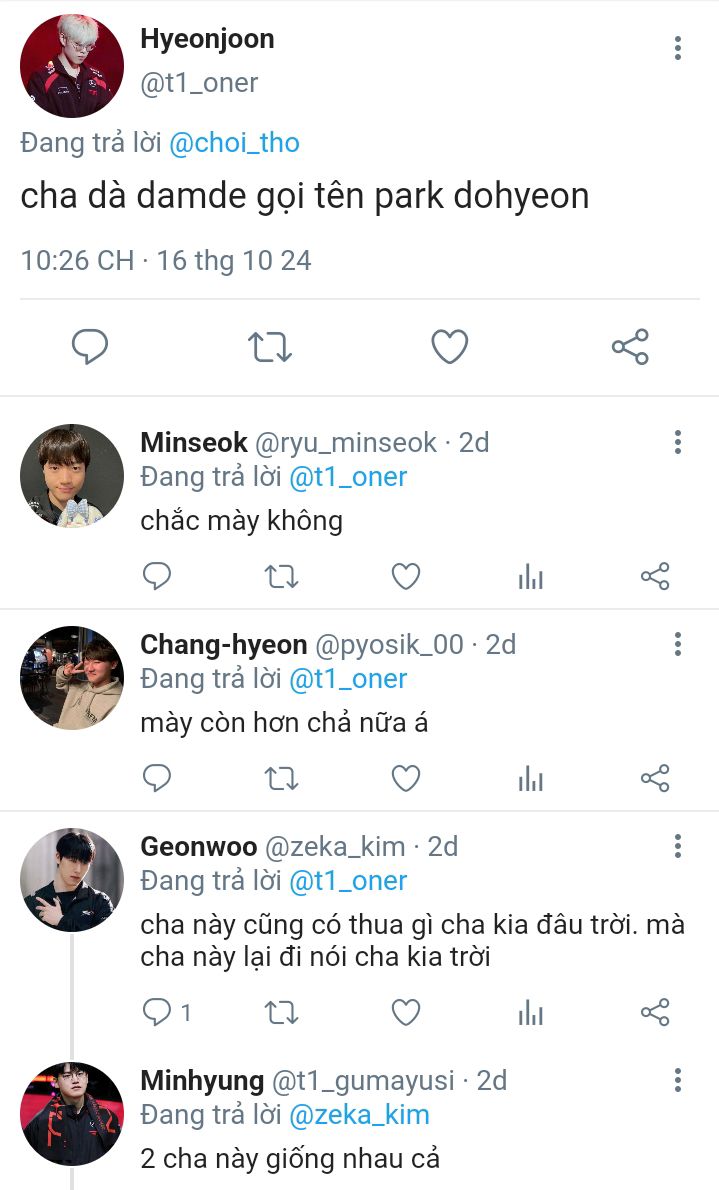Share Hyeonjoon's main tweet
The image size is (719, 1190).
click(x=630, y=347)
